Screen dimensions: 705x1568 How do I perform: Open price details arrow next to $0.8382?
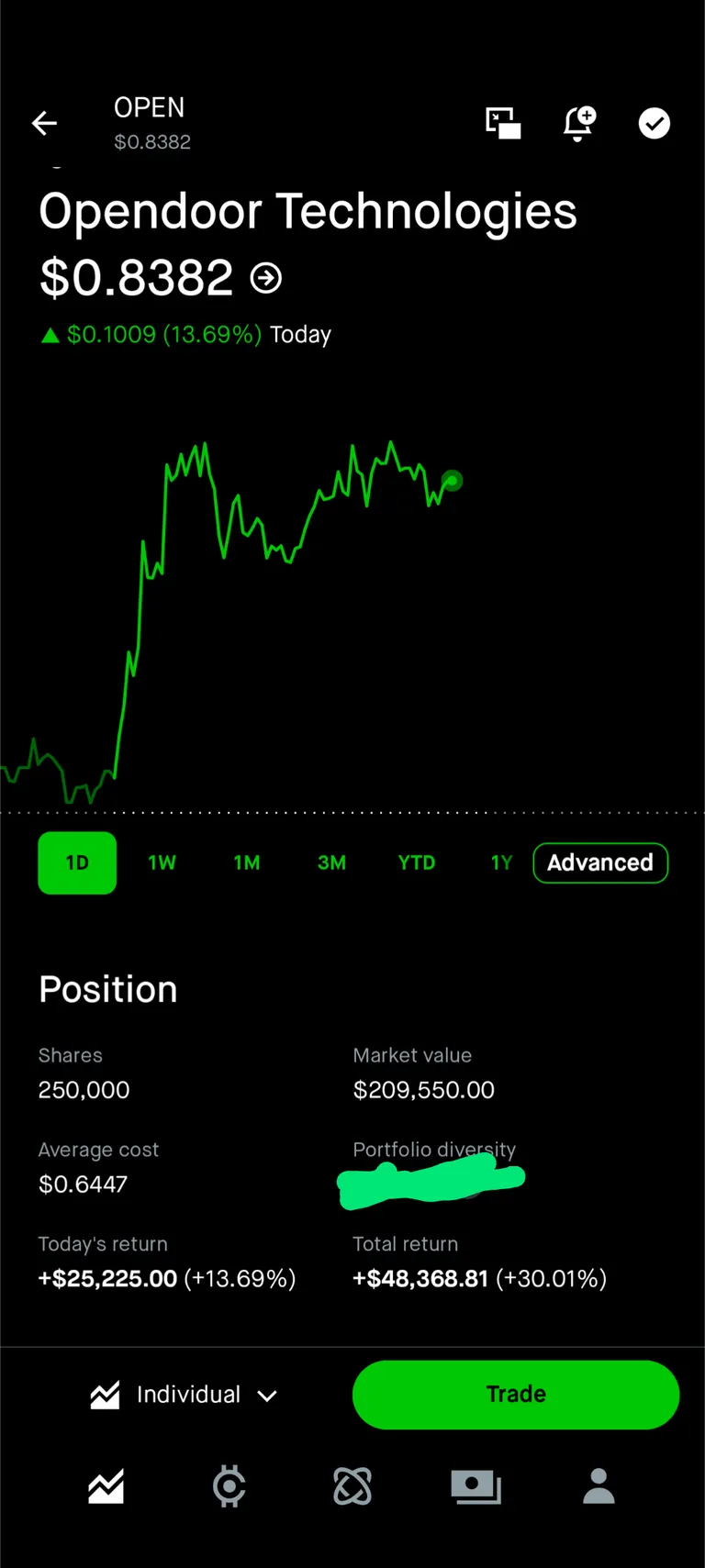266,277
